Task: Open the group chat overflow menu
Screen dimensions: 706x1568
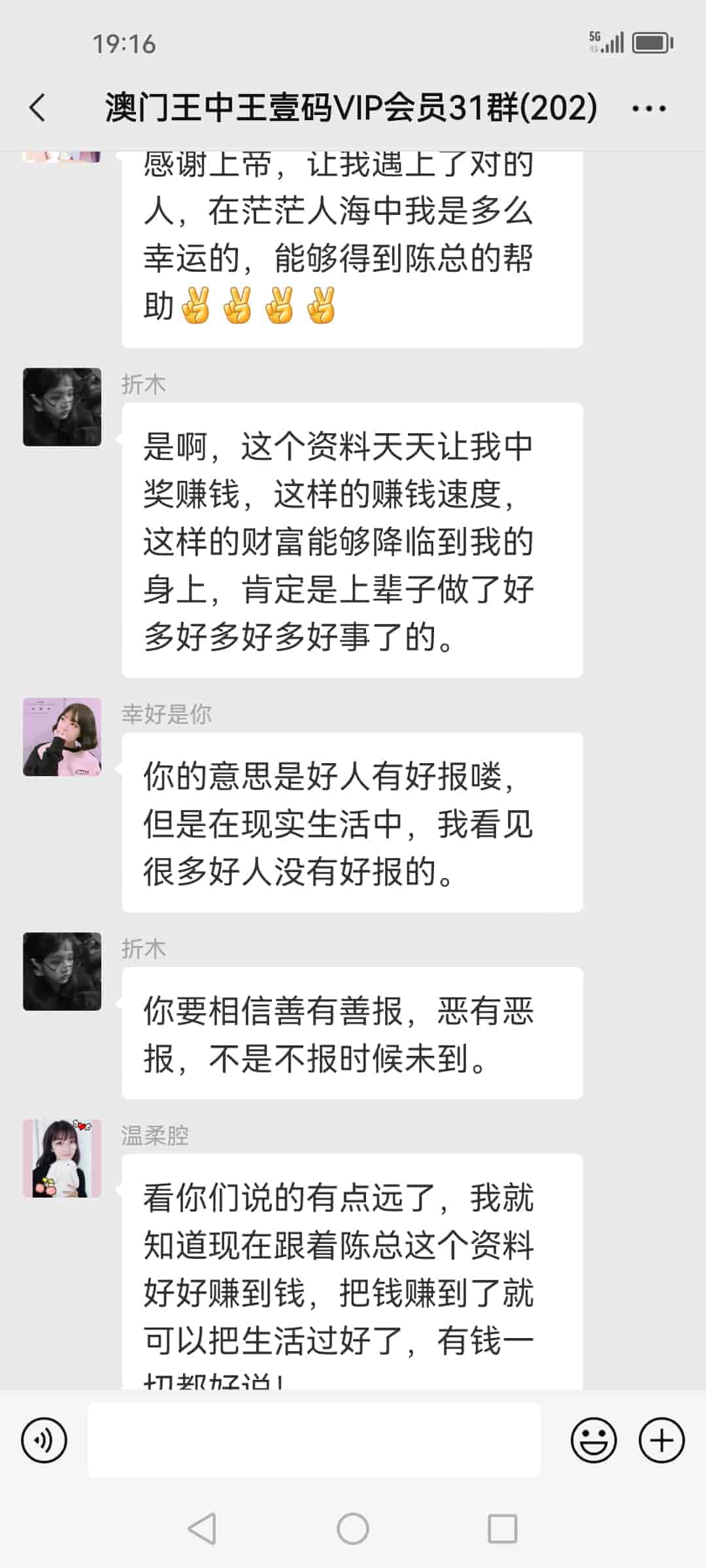Action: pyautogui.click(x=648, y=108)
